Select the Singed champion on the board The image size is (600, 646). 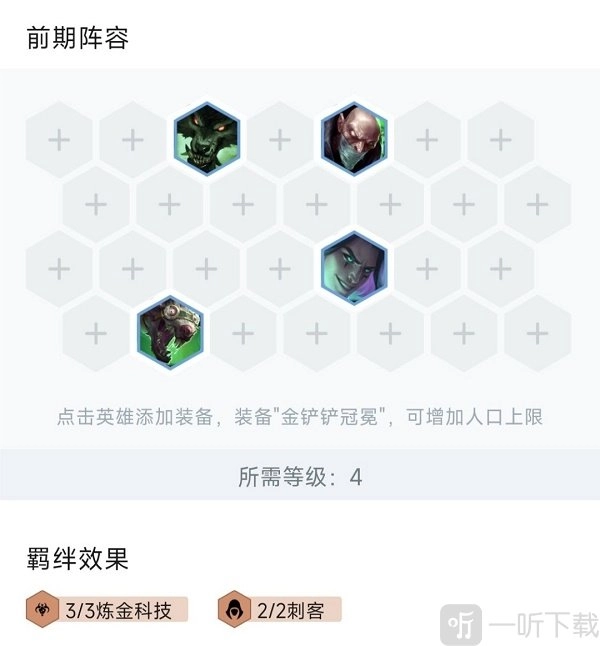coord(353,140)
